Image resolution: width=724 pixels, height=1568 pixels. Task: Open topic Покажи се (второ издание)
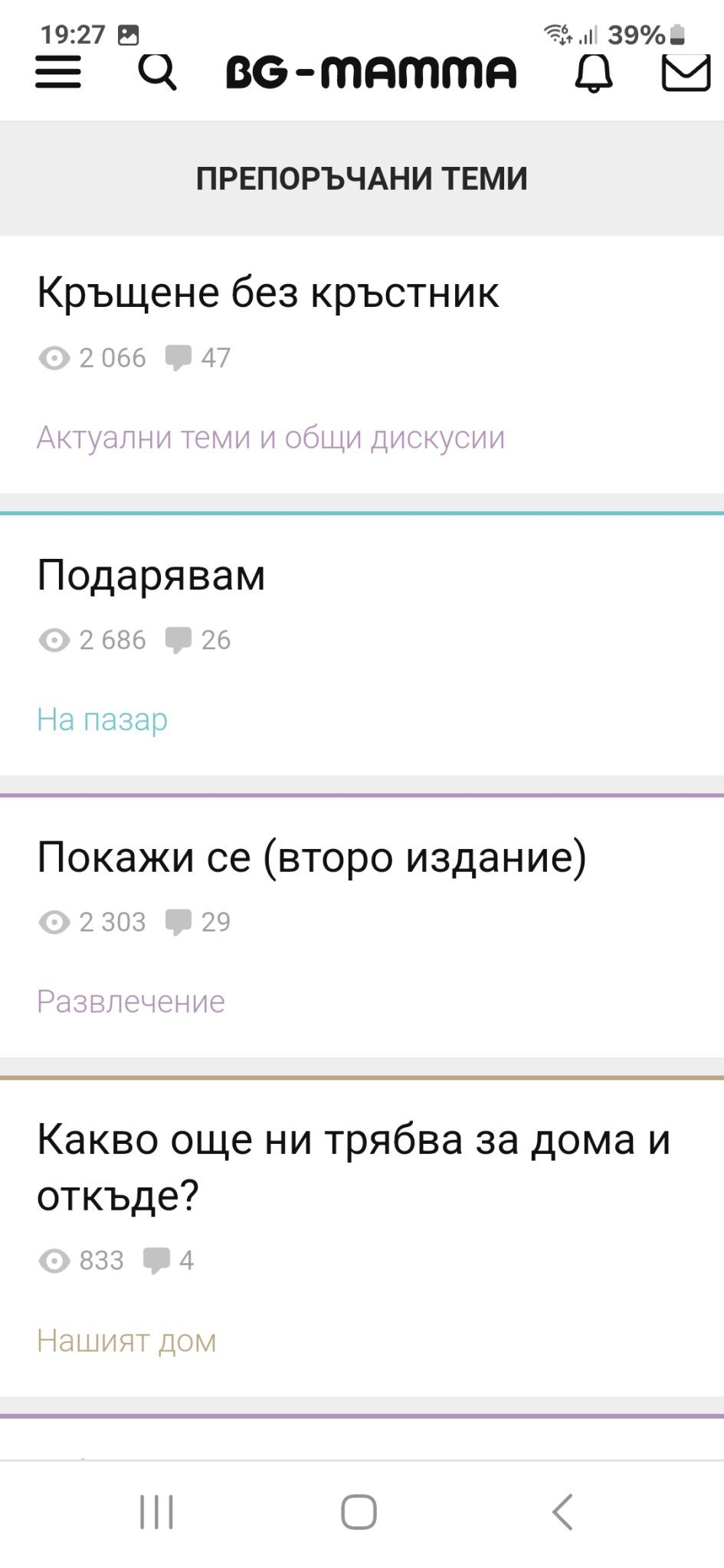[x=312, y=857]
